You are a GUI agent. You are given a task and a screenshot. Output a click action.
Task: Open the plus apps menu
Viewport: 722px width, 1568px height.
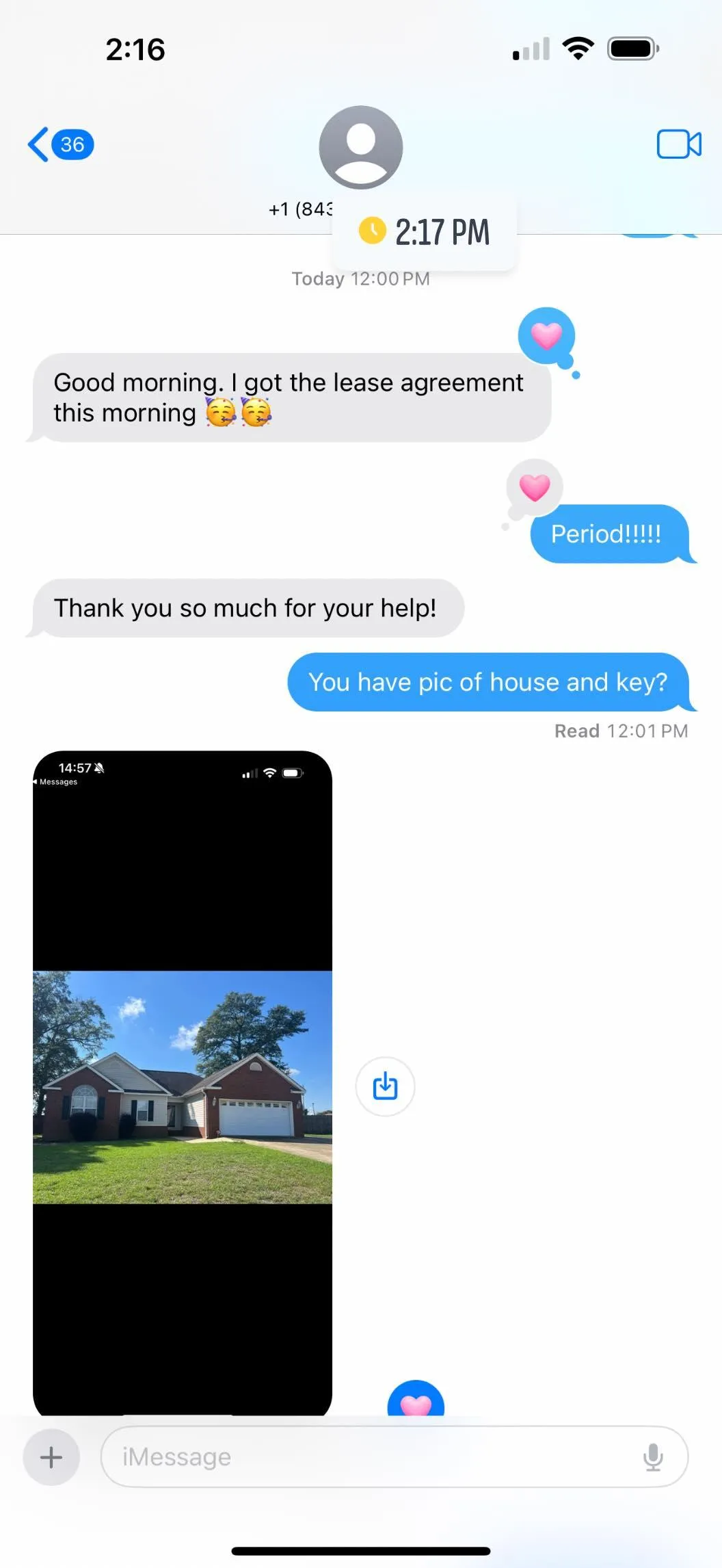(51, 1457)
